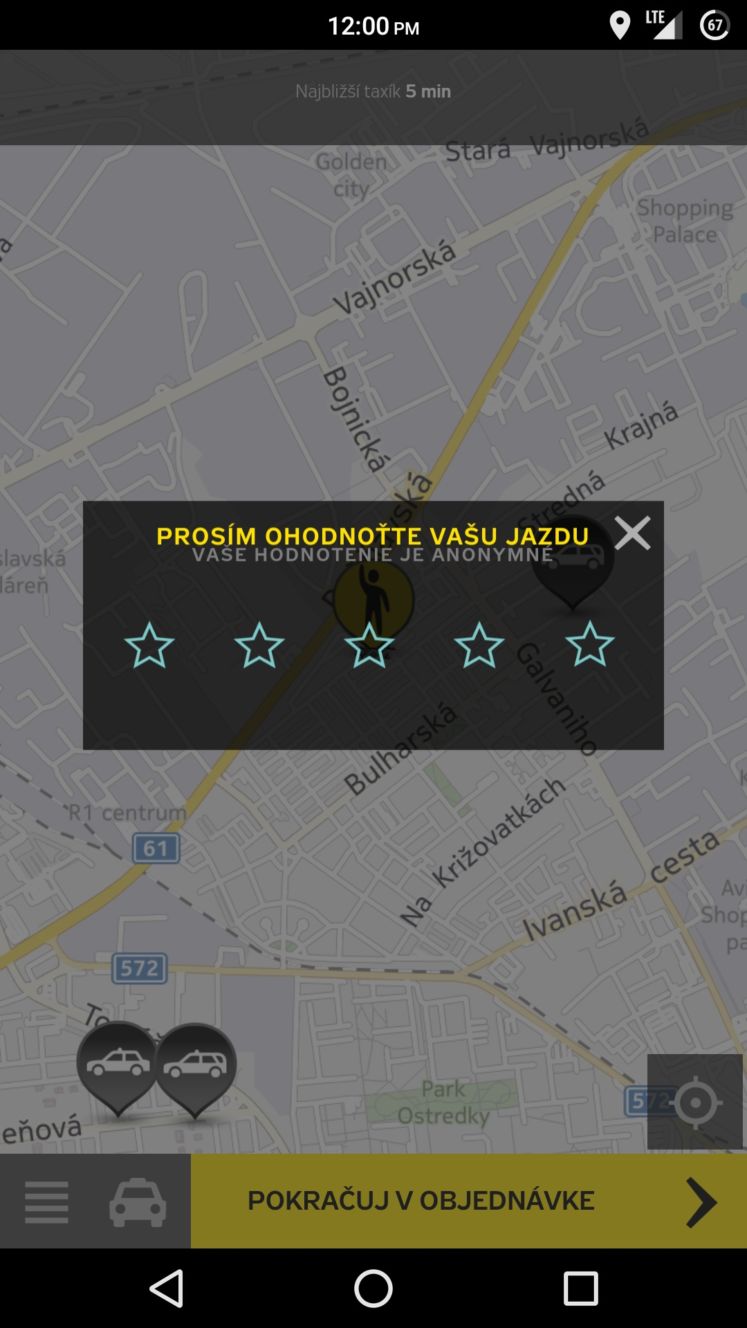Give the ride four stars
This screenshot has height=1328, width=747.
click(x=479, y=645)
